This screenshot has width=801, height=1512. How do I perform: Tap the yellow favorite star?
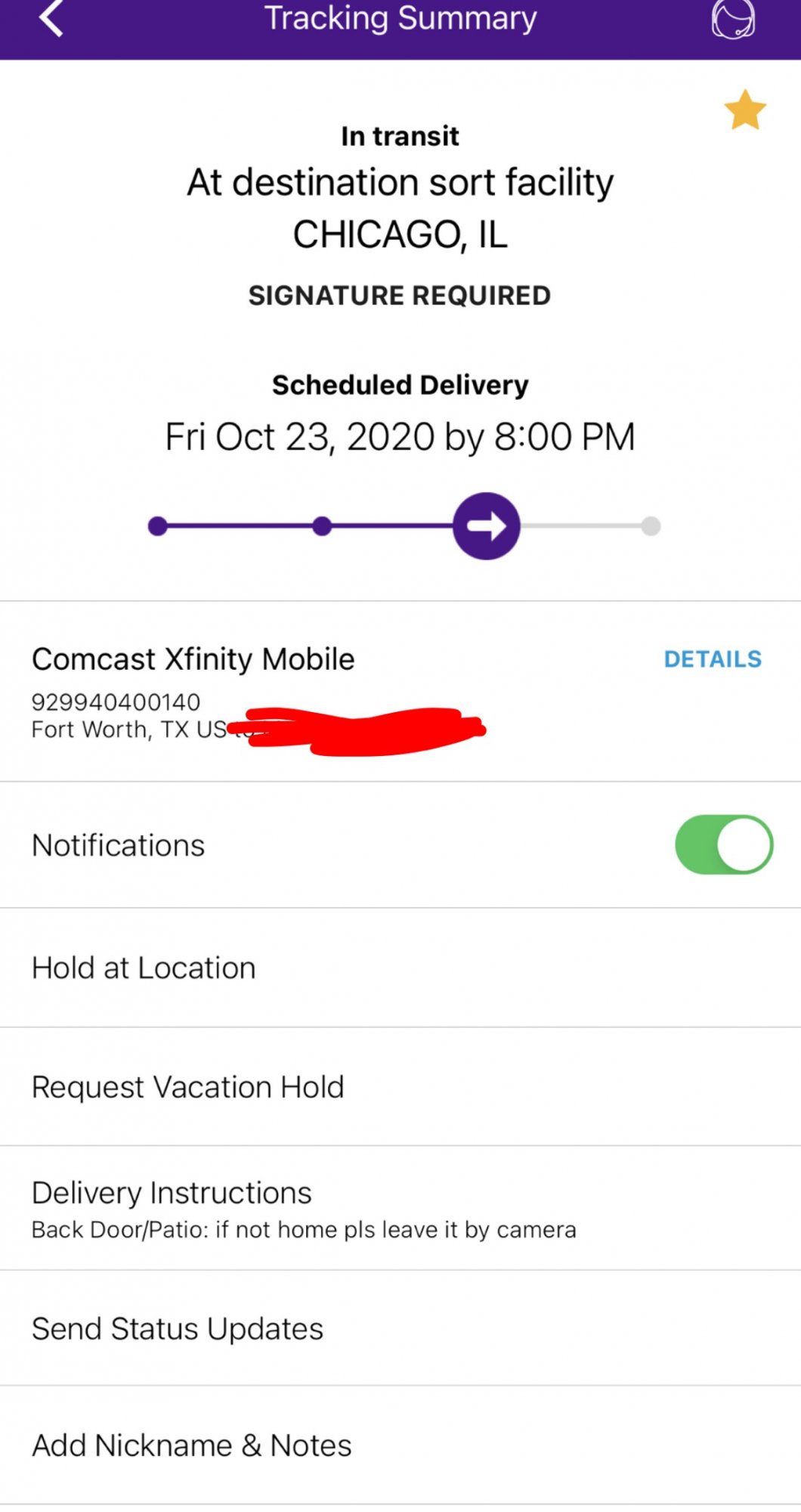[x=745, y=110]
